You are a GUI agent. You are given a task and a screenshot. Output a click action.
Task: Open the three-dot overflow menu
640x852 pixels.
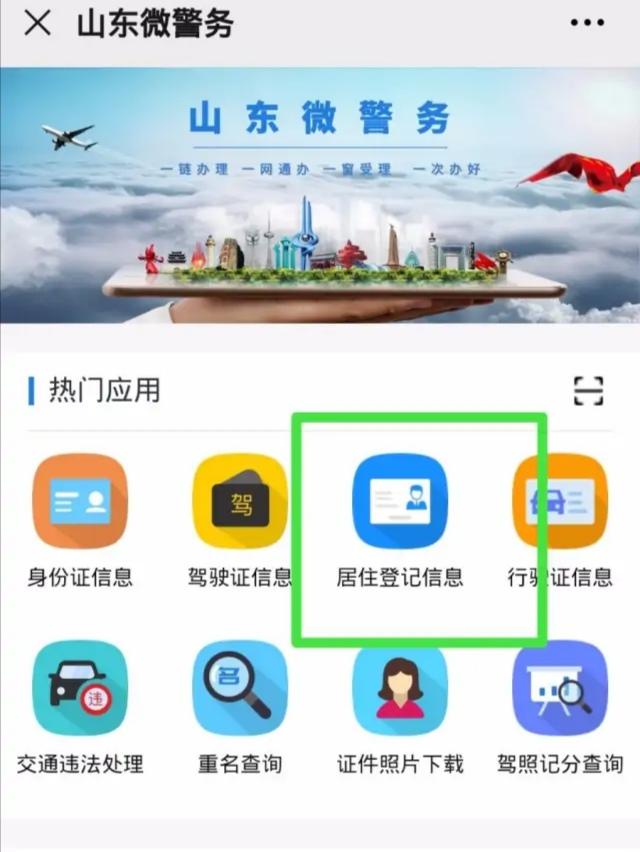click(x=587, y=23)
